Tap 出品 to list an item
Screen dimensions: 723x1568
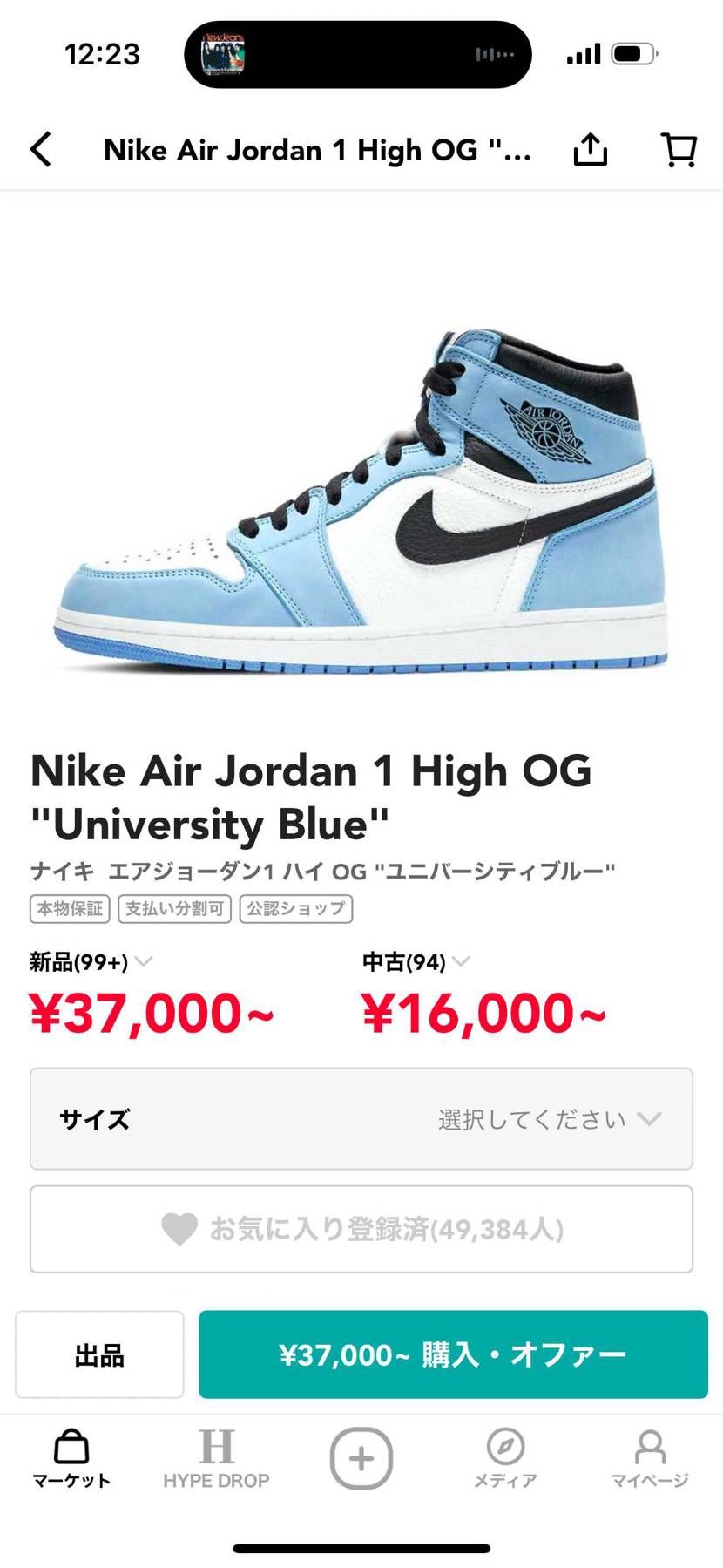pyautogui.click(x=99, y=1354)
